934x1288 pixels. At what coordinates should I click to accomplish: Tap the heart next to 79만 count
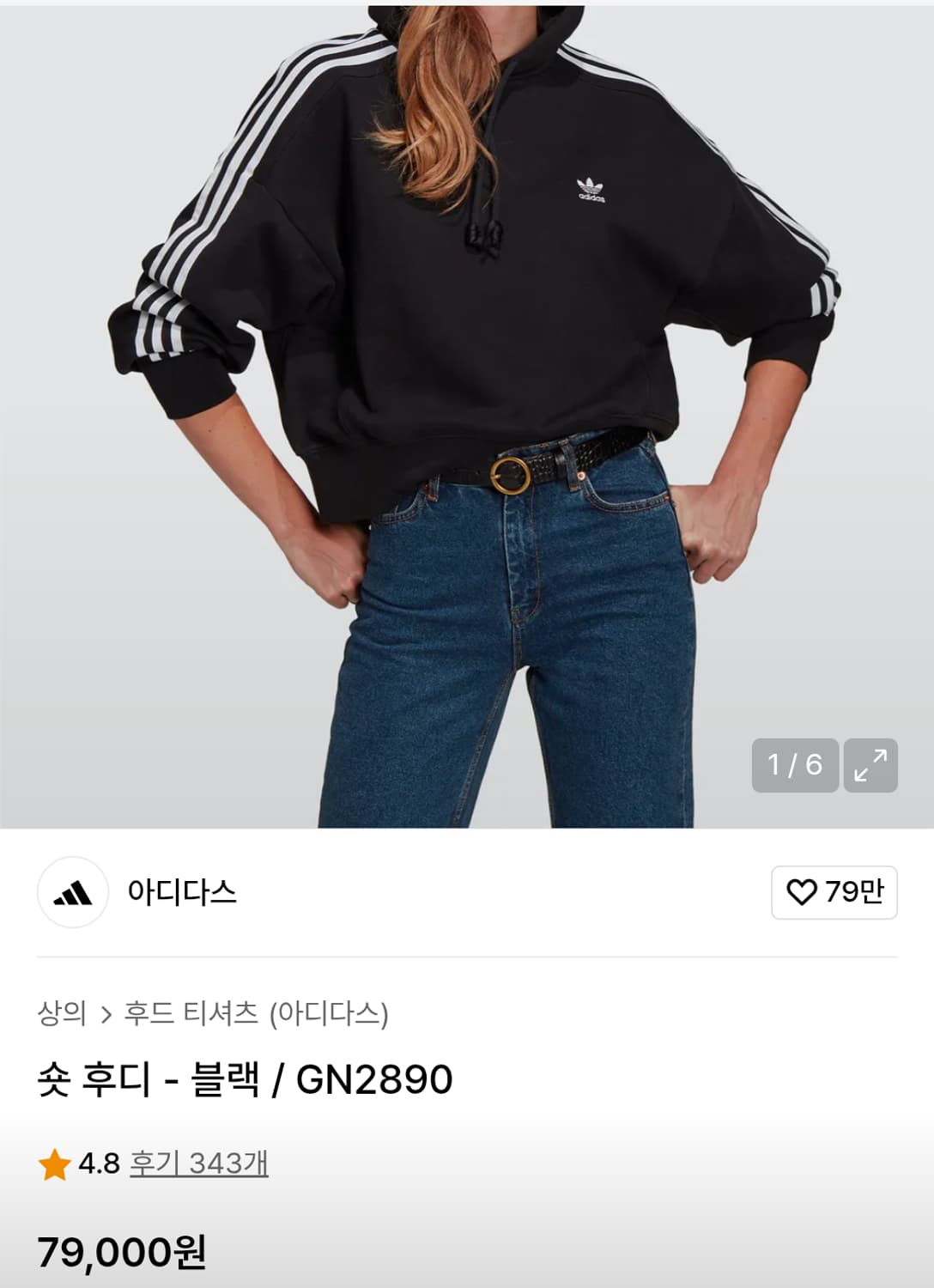(802, 893)
